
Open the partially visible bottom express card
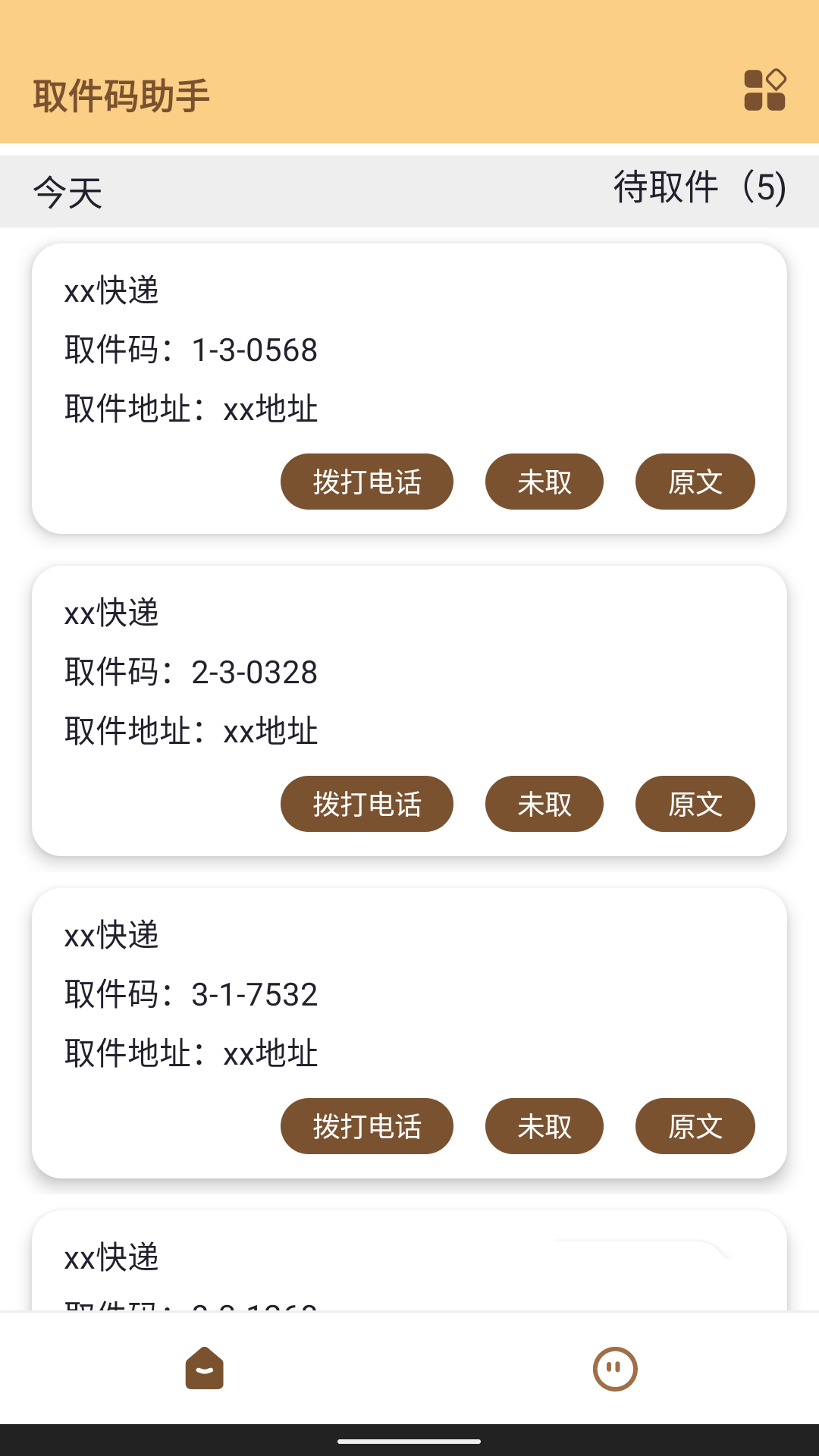pyautogui.click(x=409, y=1259)
